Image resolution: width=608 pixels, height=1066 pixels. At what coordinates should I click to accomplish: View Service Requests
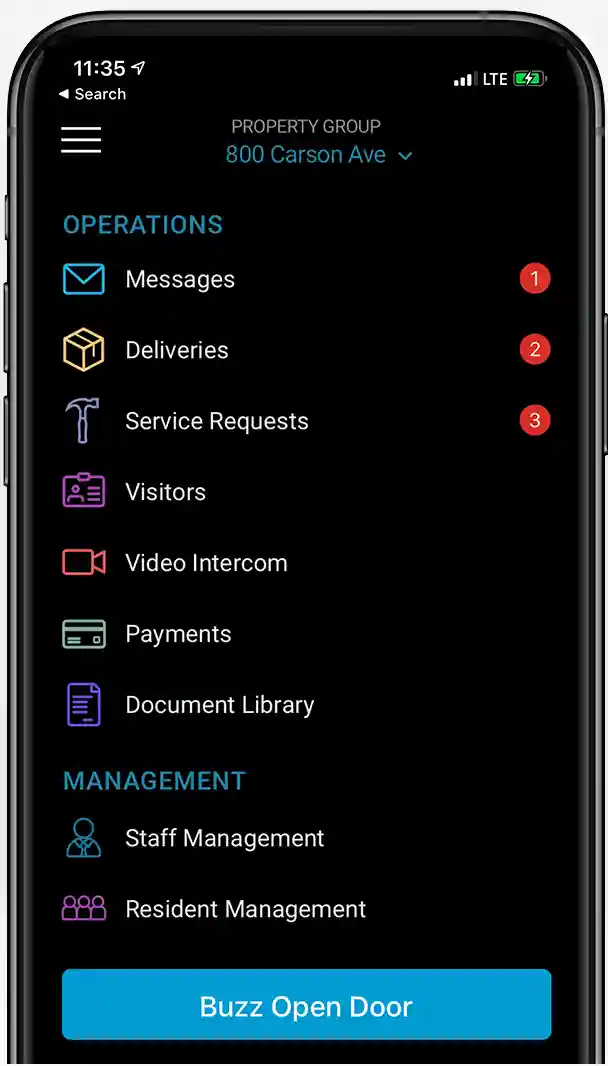click(217, 421)
